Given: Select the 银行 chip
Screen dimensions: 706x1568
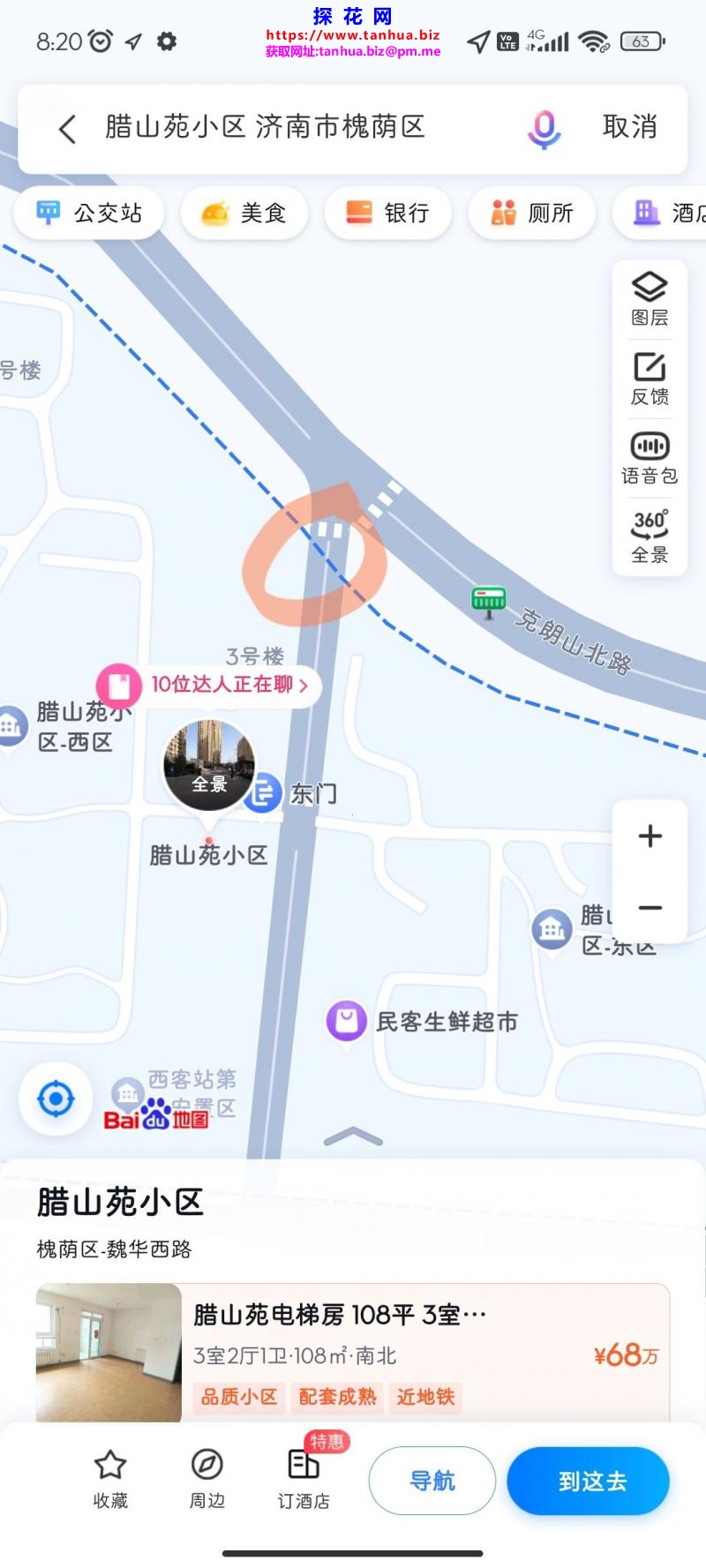Looking at the screenshot, I should [x=388, y=213].
